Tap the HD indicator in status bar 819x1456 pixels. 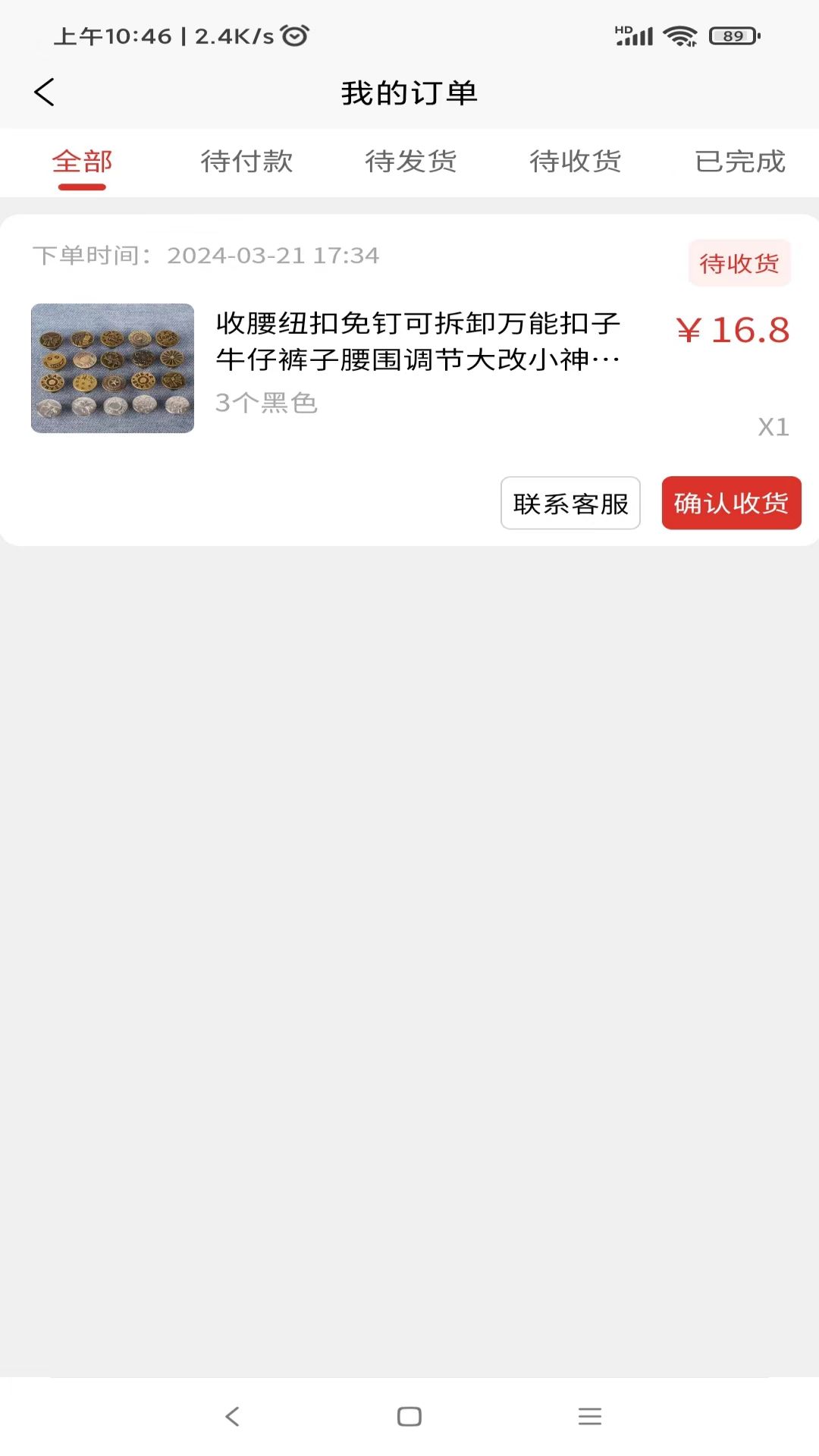[x=623, y=27]
